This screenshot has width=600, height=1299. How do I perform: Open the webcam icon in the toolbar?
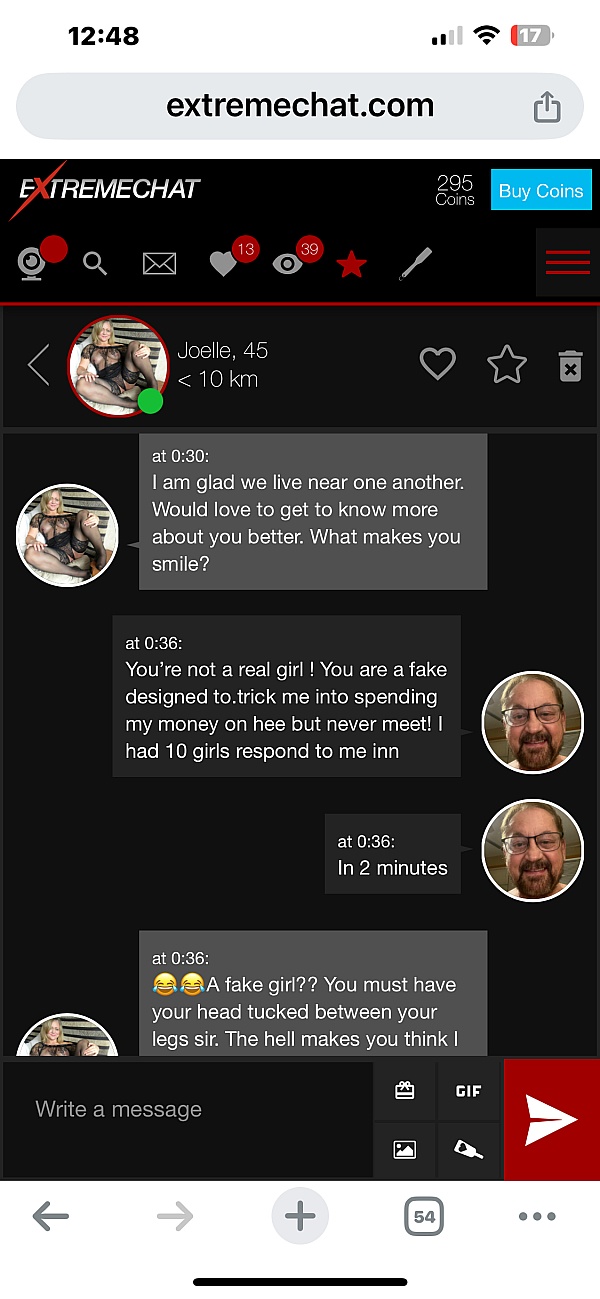(x=32, y=263)
